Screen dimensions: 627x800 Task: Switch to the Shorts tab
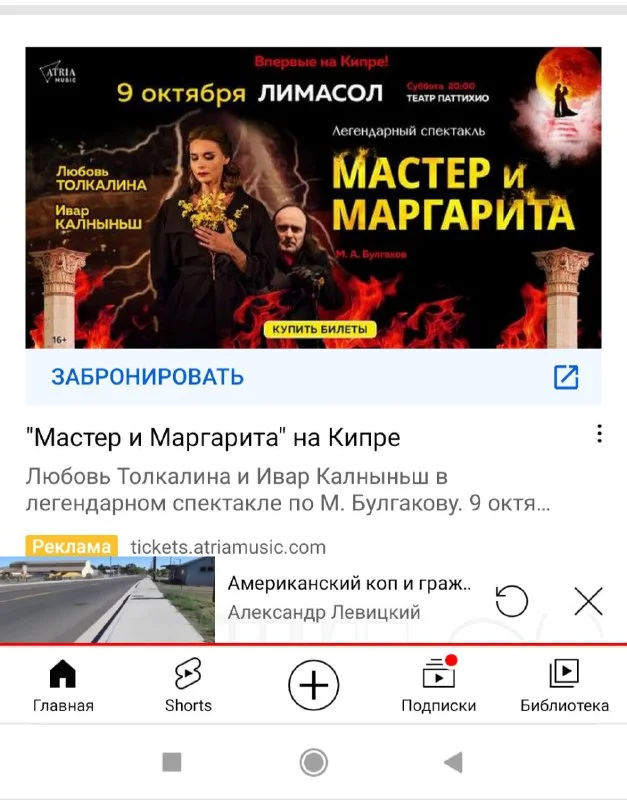(x=188, y=685)
